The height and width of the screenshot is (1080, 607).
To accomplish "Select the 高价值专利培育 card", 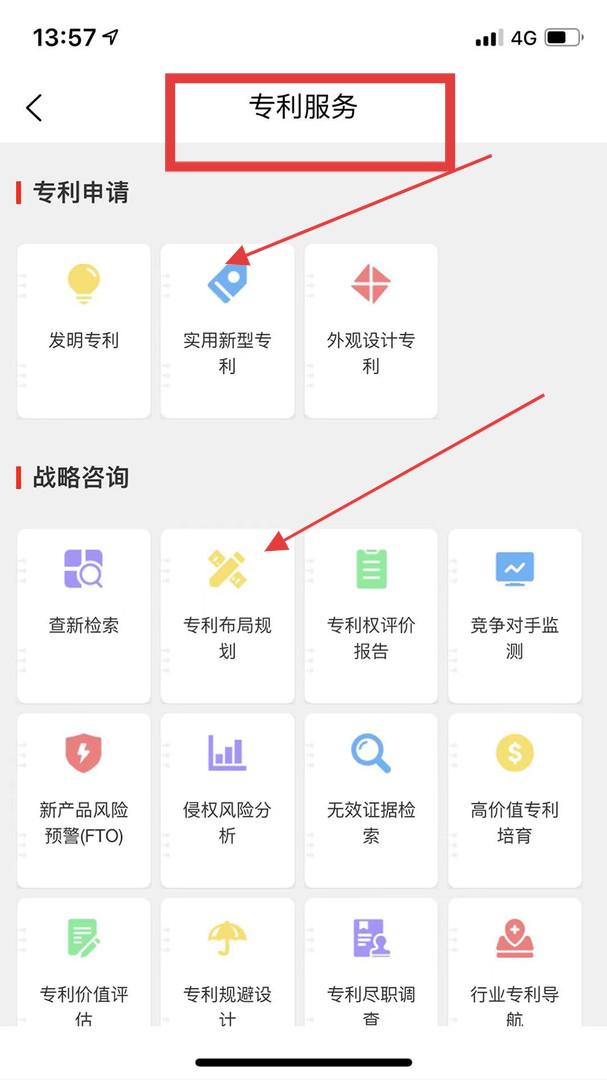I will click(515, 800).
